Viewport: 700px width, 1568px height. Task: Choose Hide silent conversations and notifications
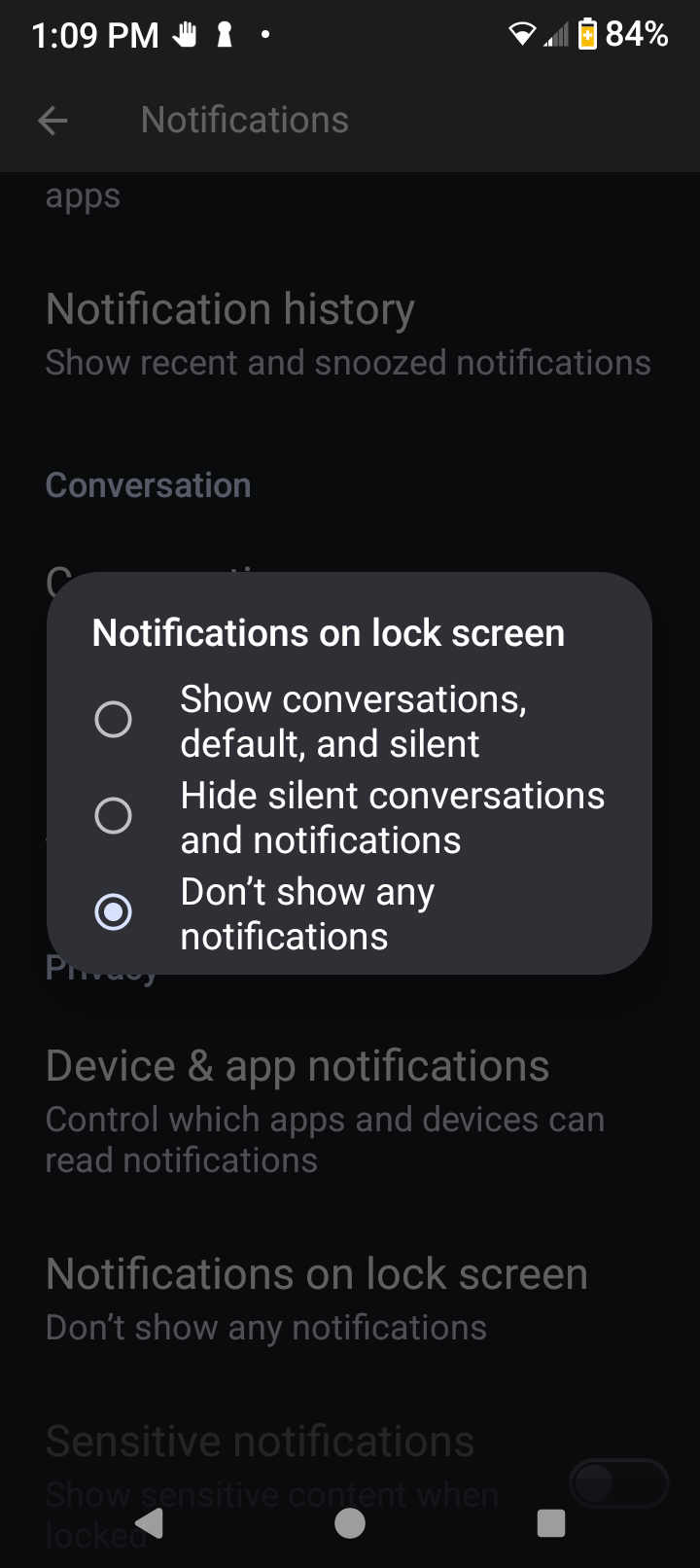click(114, 815)
